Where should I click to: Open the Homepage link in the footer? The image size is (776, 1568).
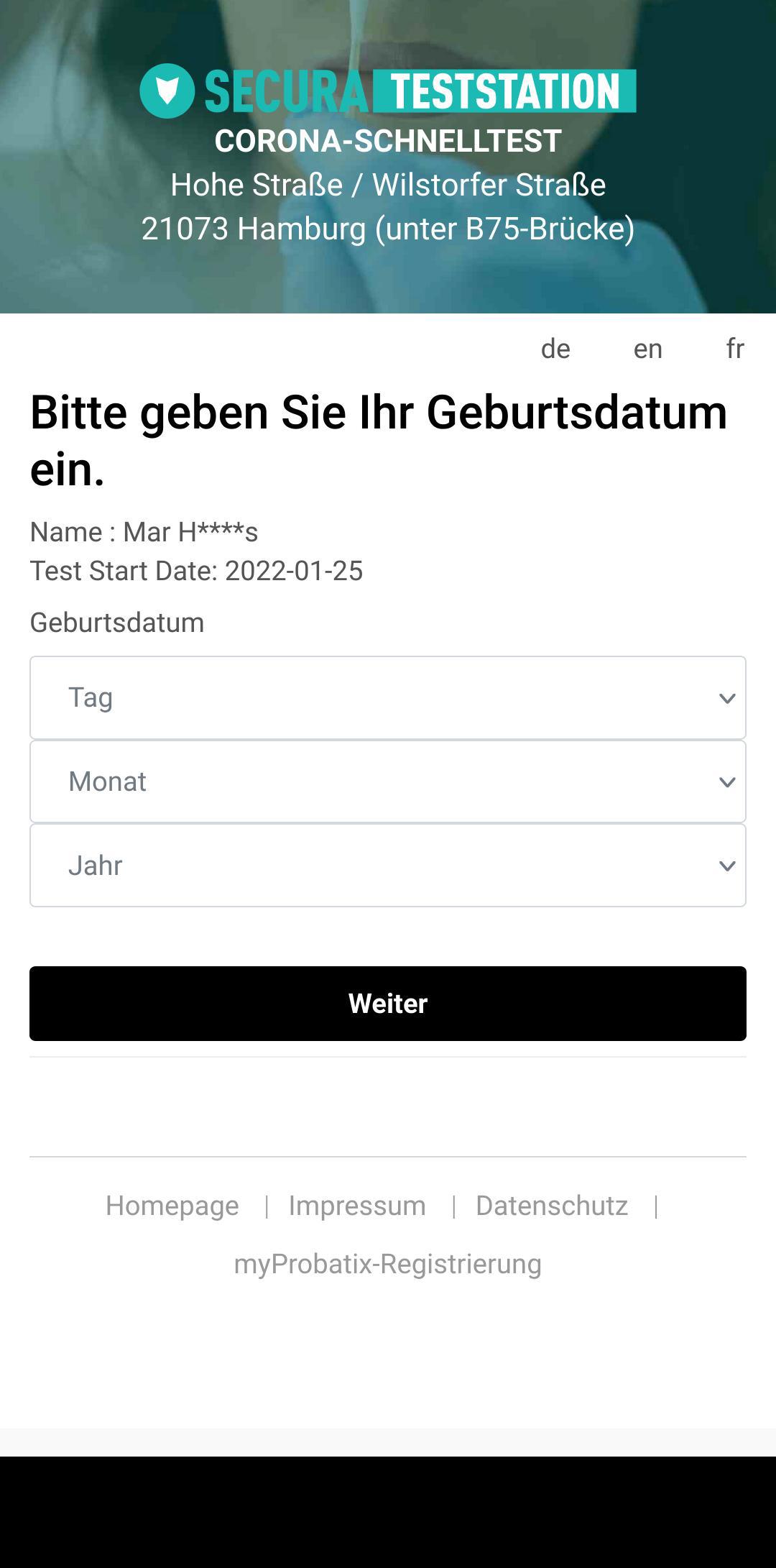point(172,1205)
